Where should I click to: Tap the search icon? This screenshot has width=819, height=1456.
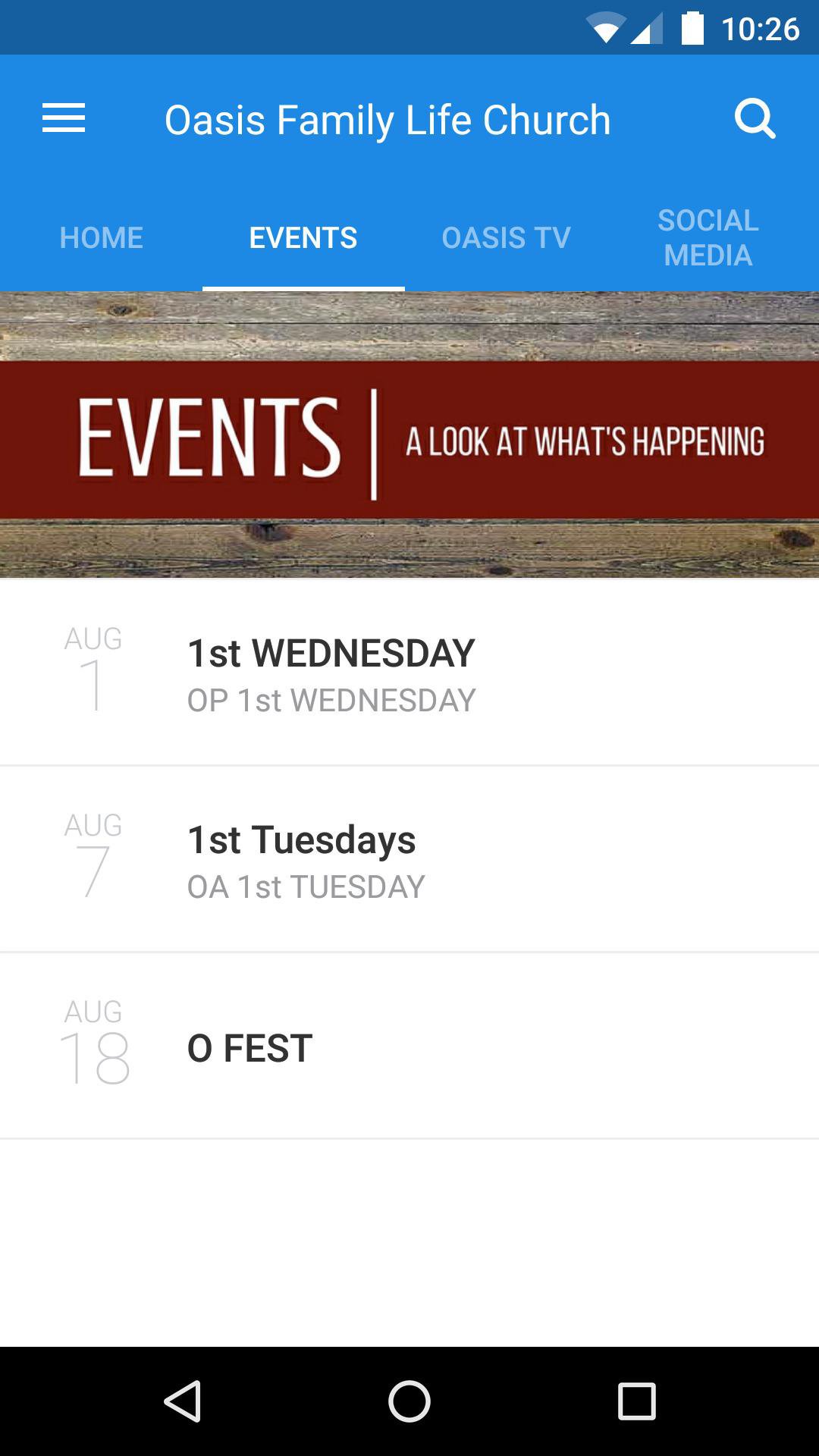tap(755, 119)
